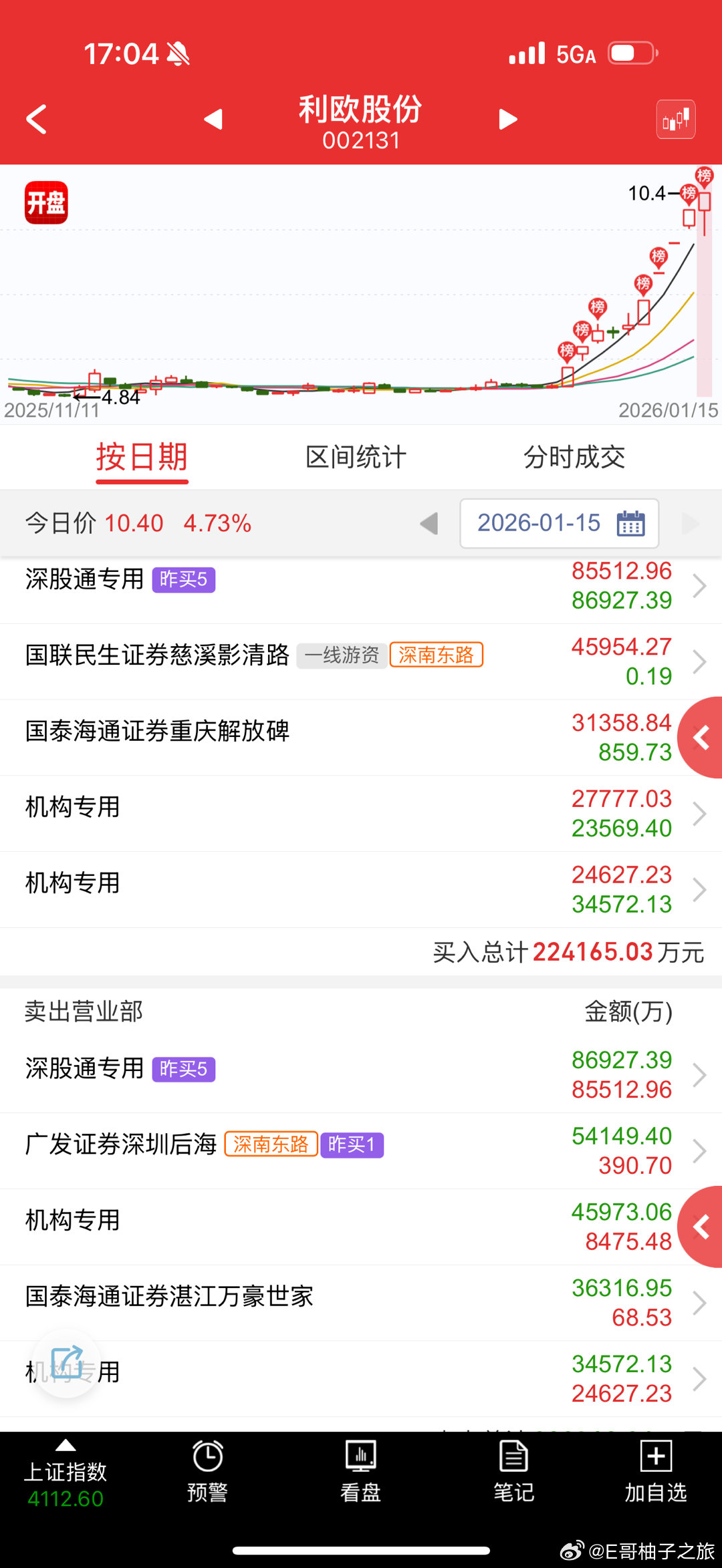Switch to the 区间统计 tab
The image size is (722, 1568).
click(355, 457)
